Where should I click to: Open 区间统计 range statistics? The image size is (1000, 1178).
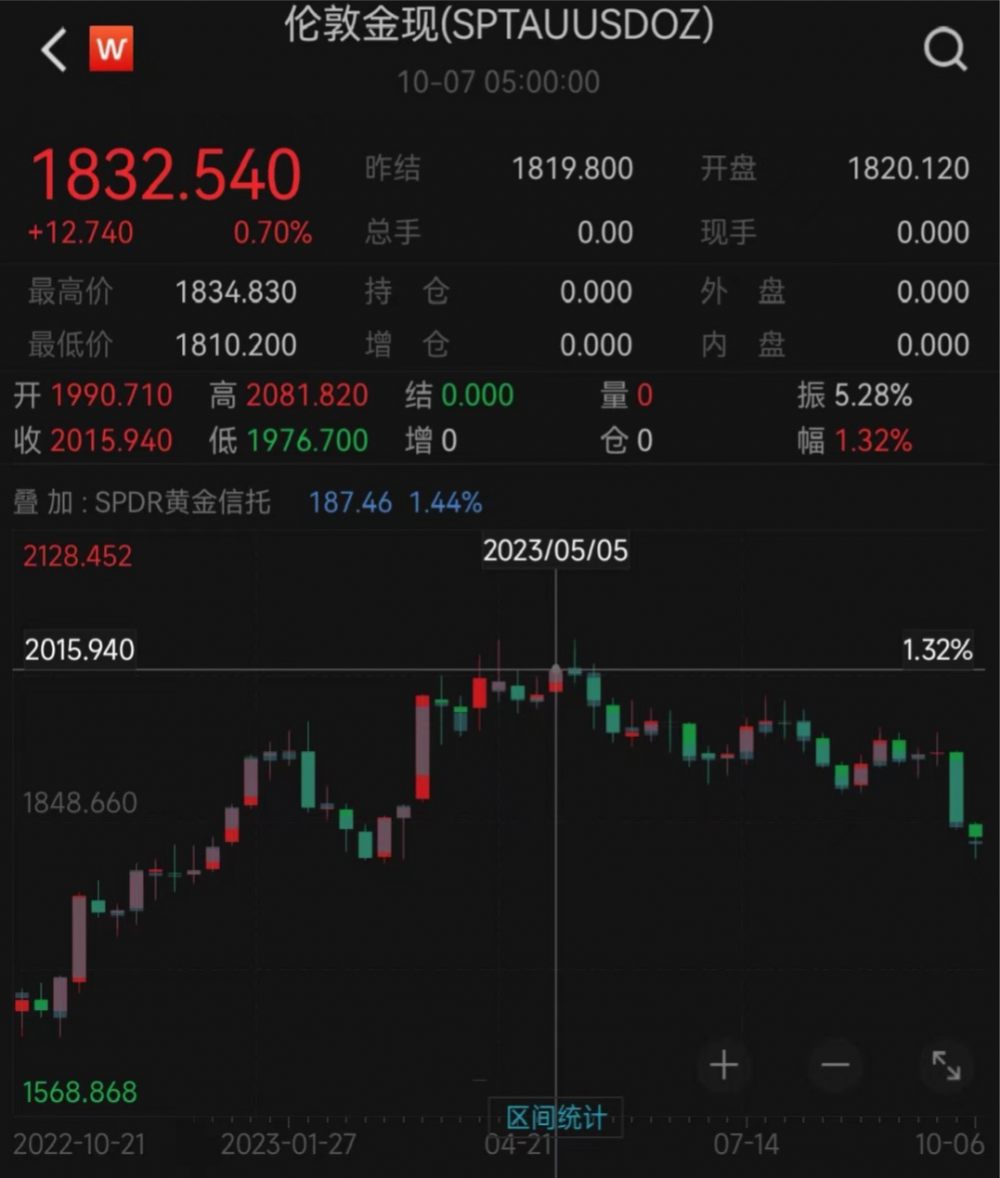pos(556,1117)
